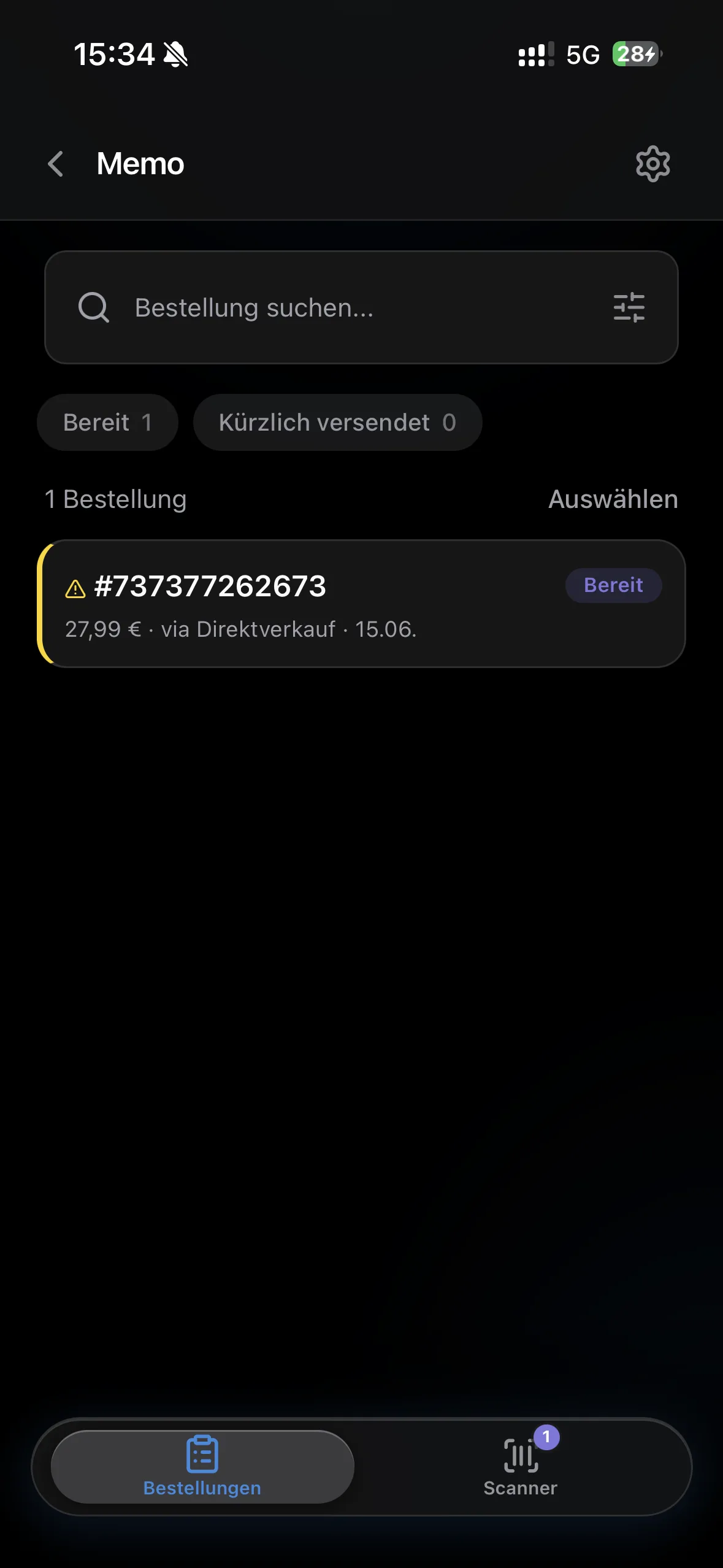Tap the Bestellung suchen search field
Viewport: 723px width, 1568px height.
click(x=361, y=307)
